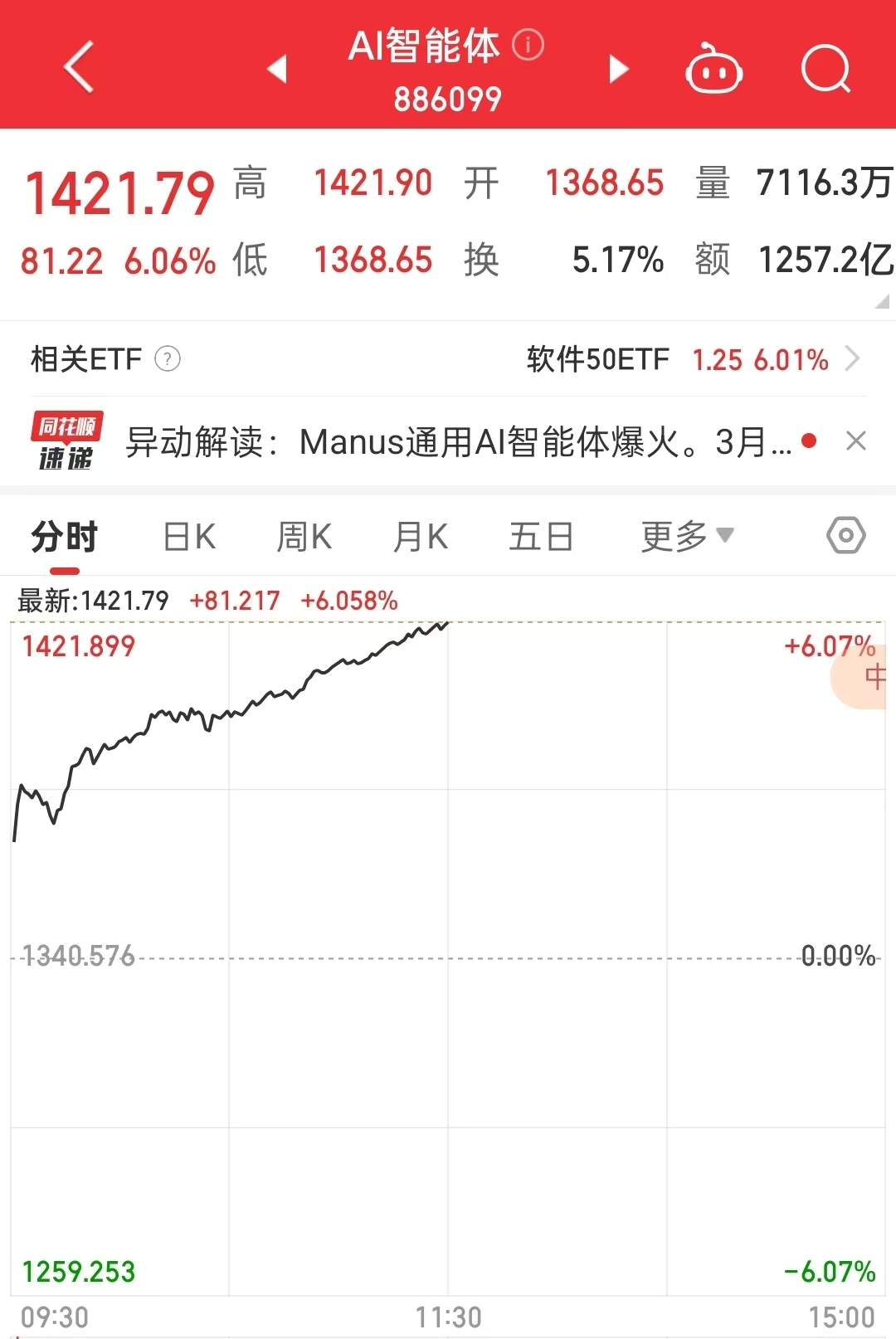Select the 分时 chart tab

64,537
